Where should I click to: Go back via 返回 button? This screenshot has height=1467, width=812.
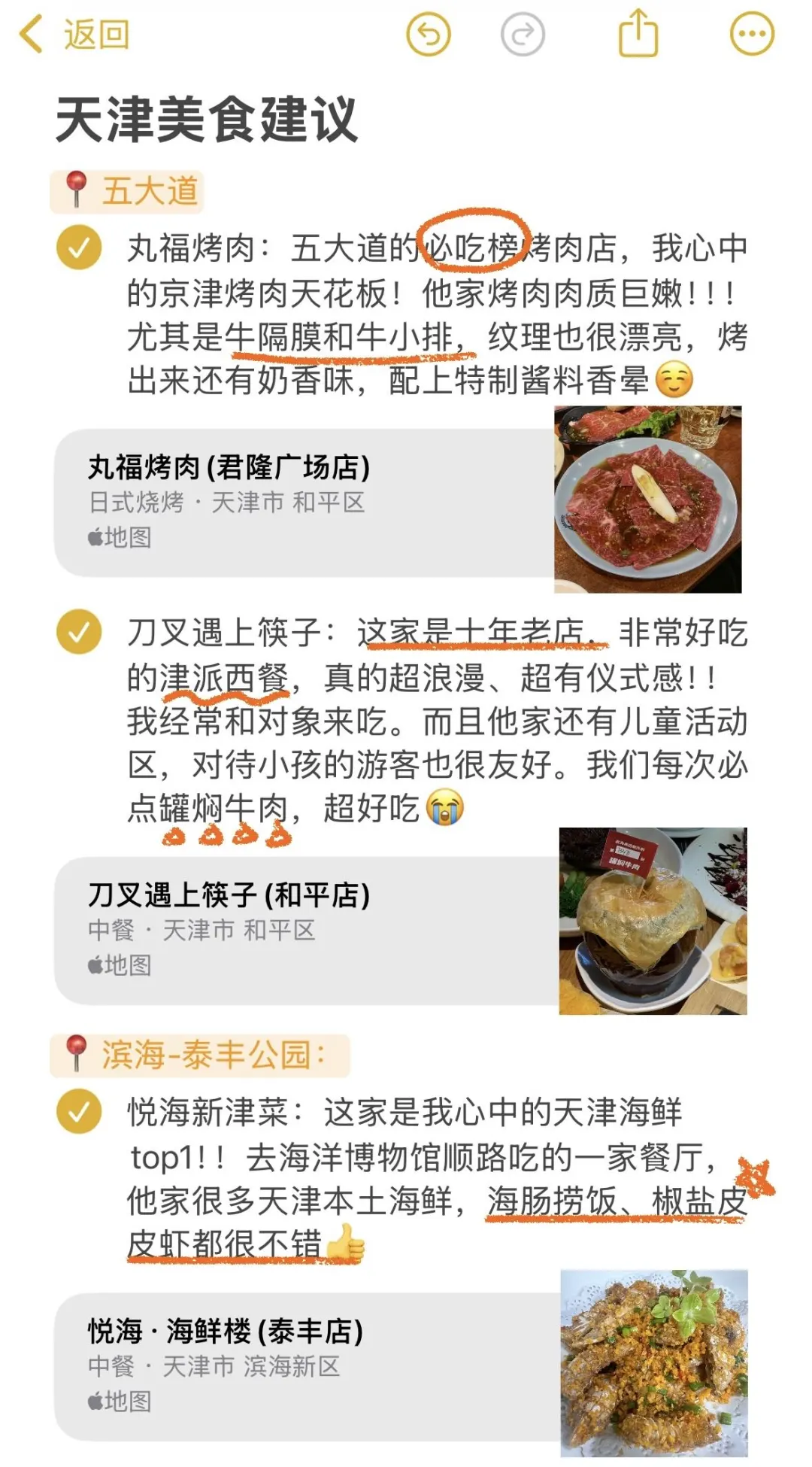(x=75, y=35)
